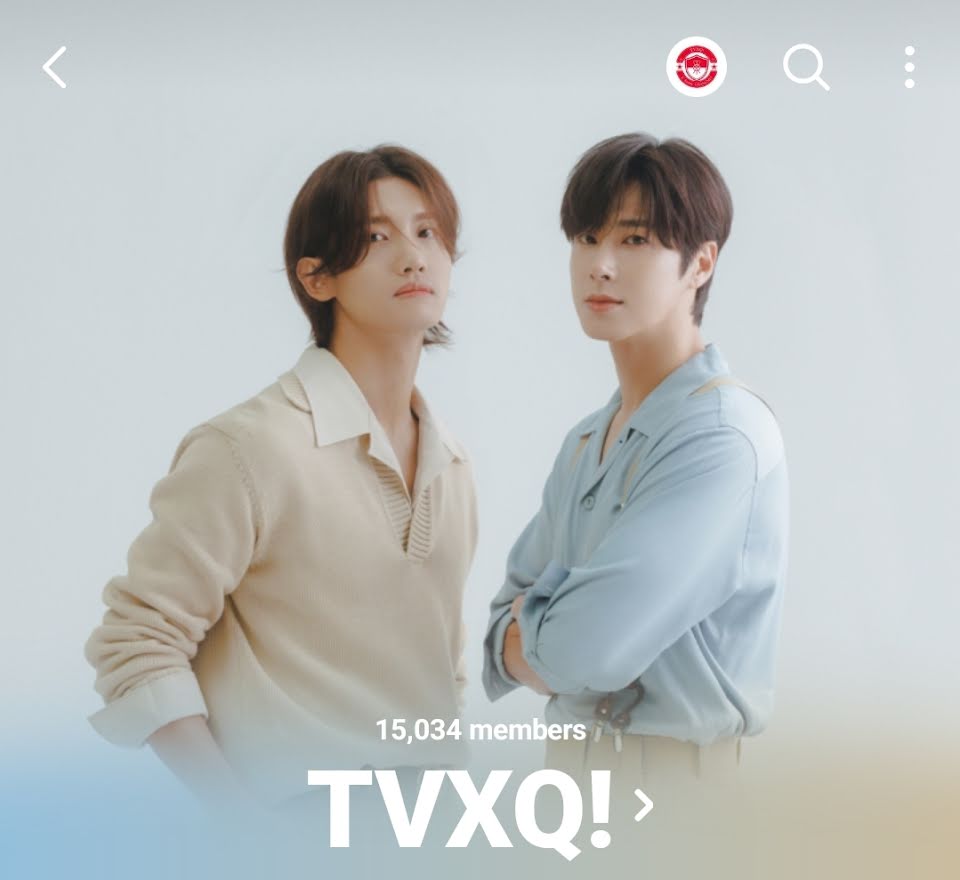Open the red membership badge icon
The height and width of the screenshot is (880, 960).
(696, 66)
